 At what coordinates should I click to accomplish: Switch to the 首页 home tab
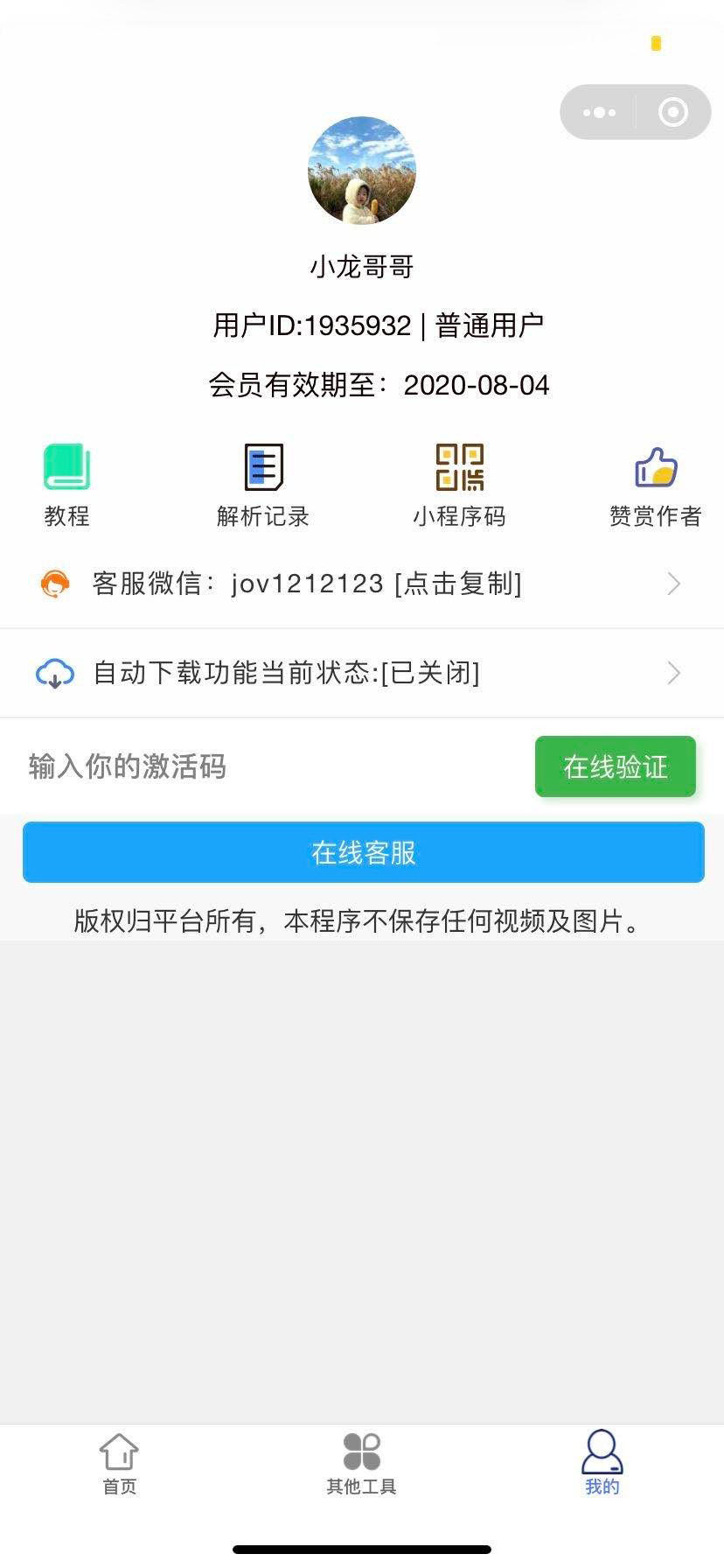click(x=120, y=1463)
